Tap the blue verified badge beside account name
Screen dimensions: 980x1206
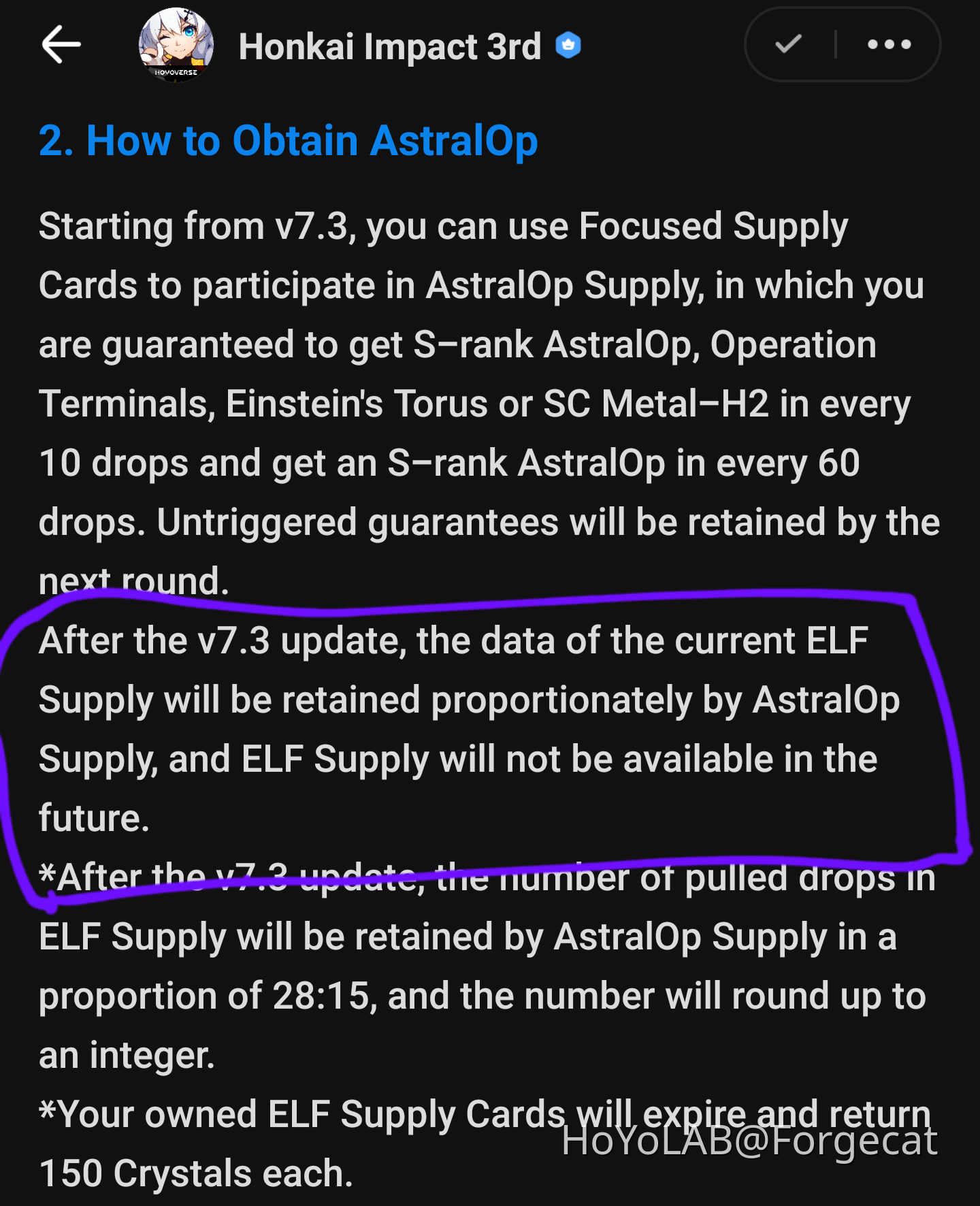click(569, 44)
